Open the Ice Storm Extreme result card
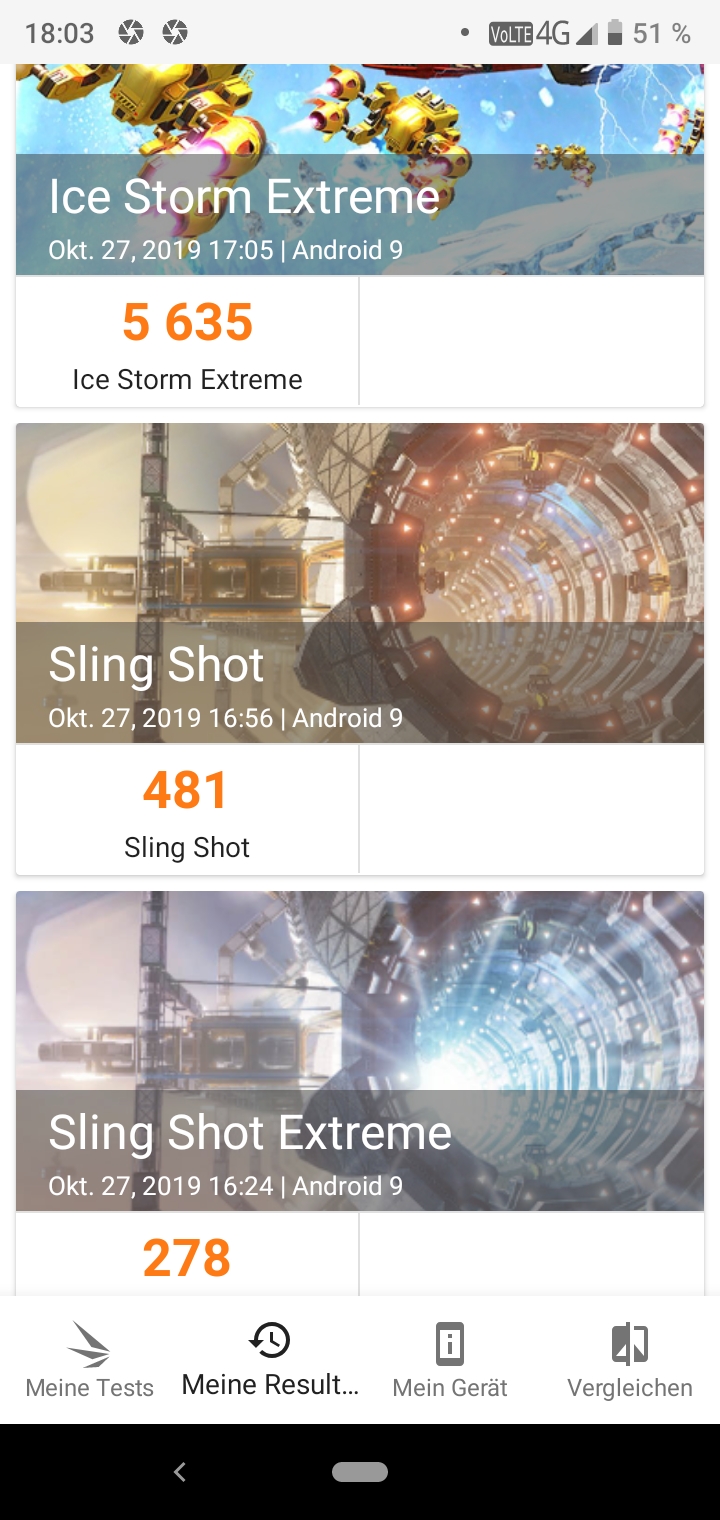The width and height of the screenshot is (720, 1520). coord(360,235)
